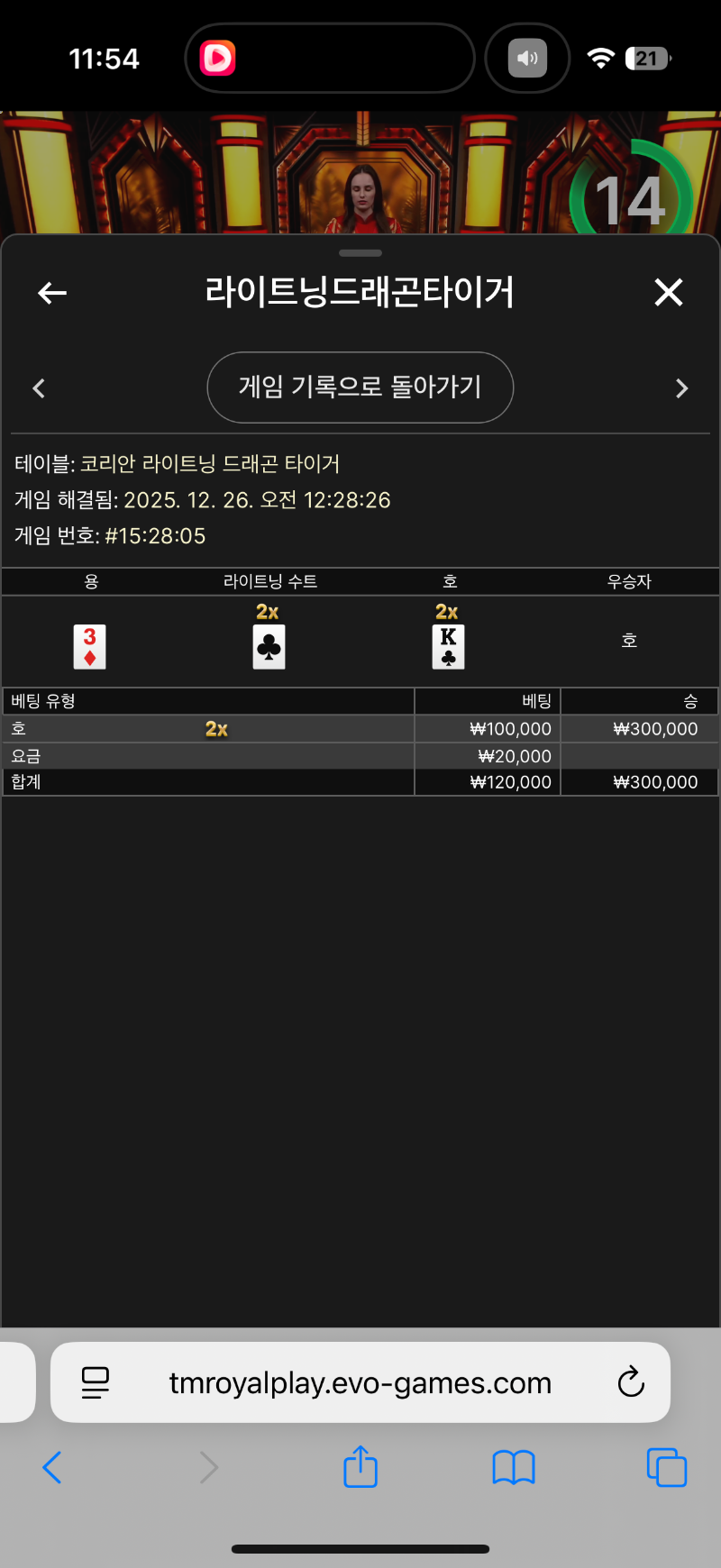Tap the address bar URL
Image resolution: width=721 pixels, height=1568 pixels.
click(x=360, y=1382)
